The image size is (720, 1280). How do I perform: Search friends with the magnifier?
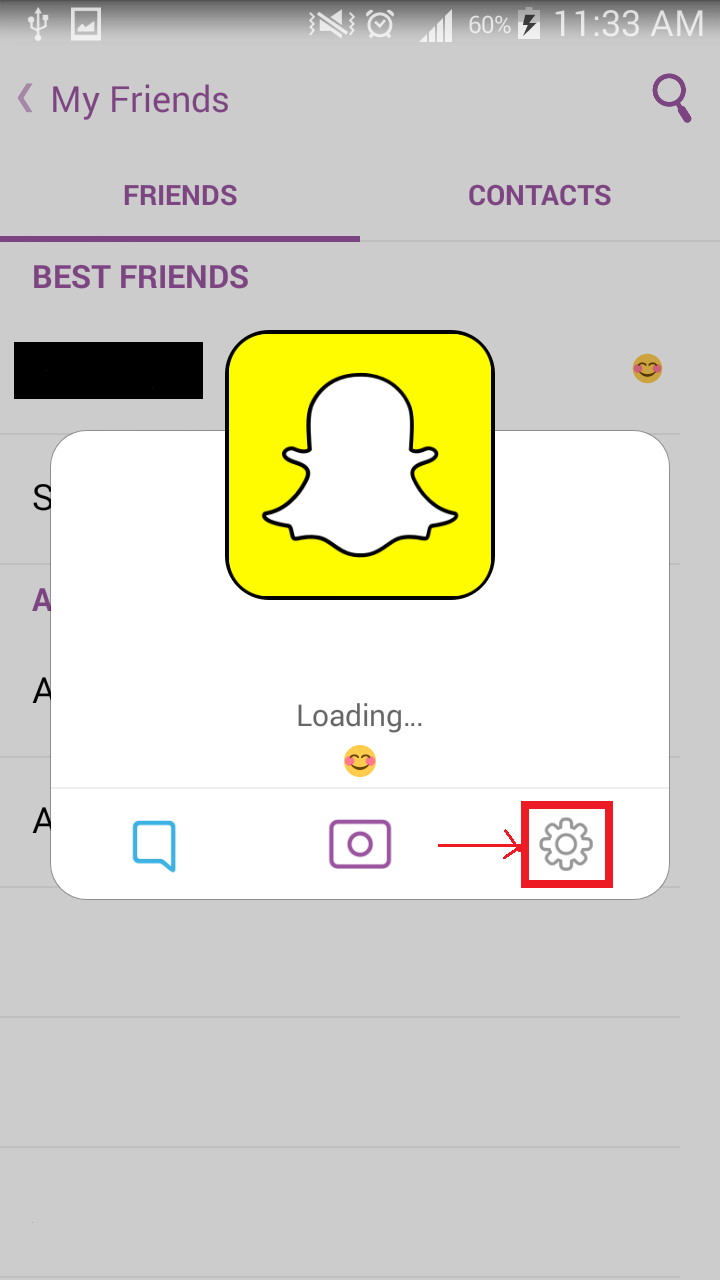pos(671,98)
